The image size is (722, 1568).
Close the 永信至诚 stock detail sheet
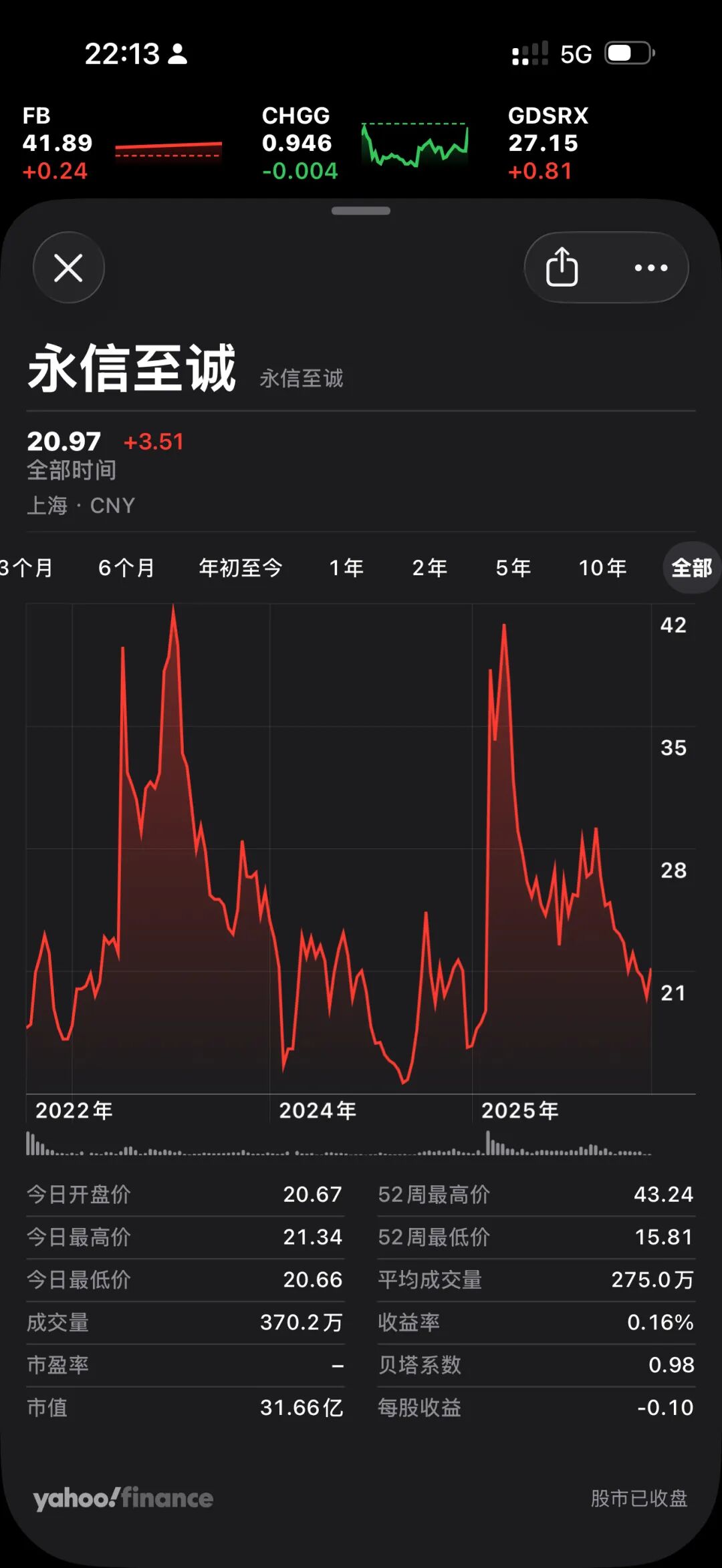coord(68,267)
